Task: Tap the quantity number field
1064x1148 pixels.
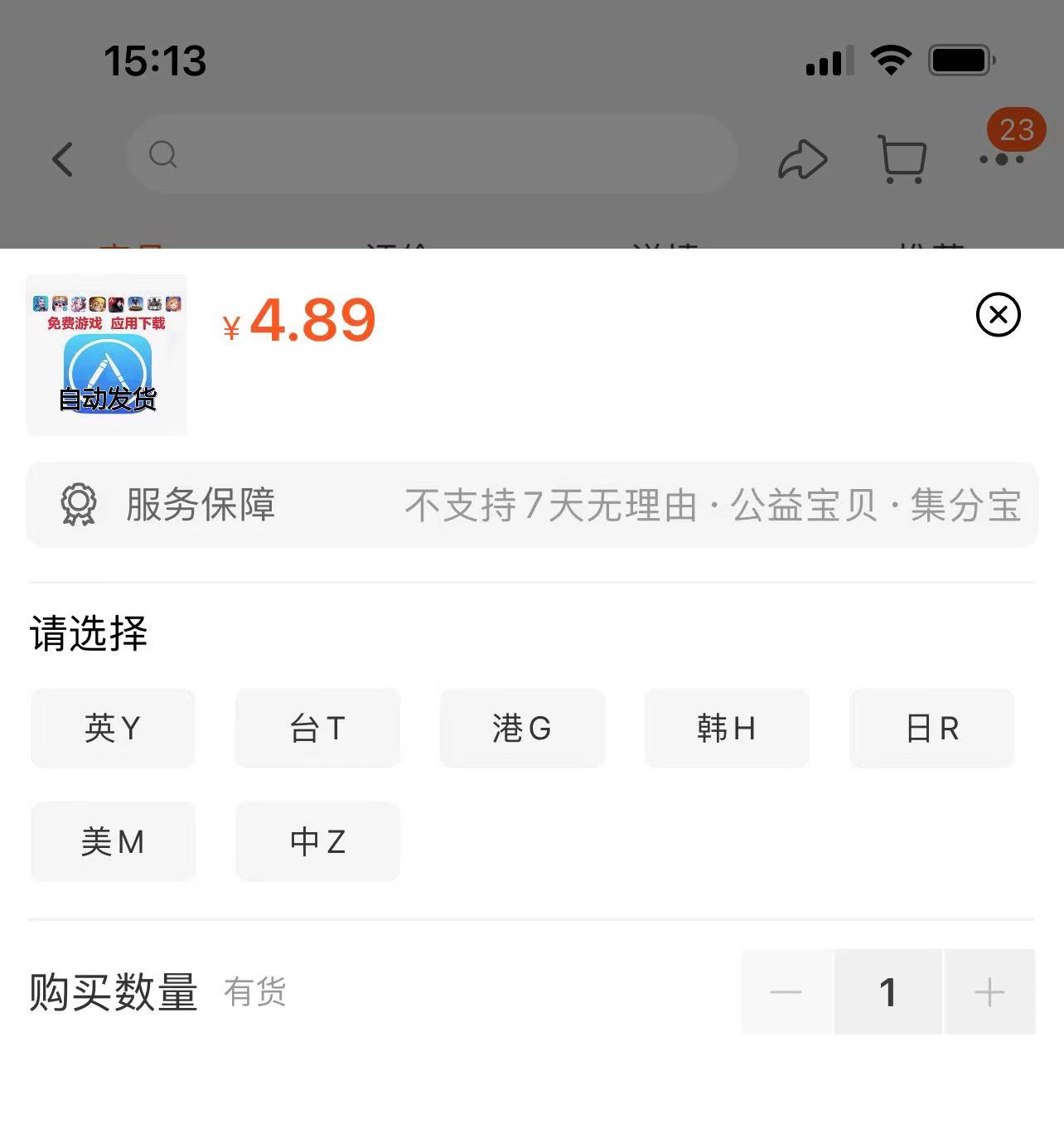Action: pyautogui.click(x=887, y=992)
